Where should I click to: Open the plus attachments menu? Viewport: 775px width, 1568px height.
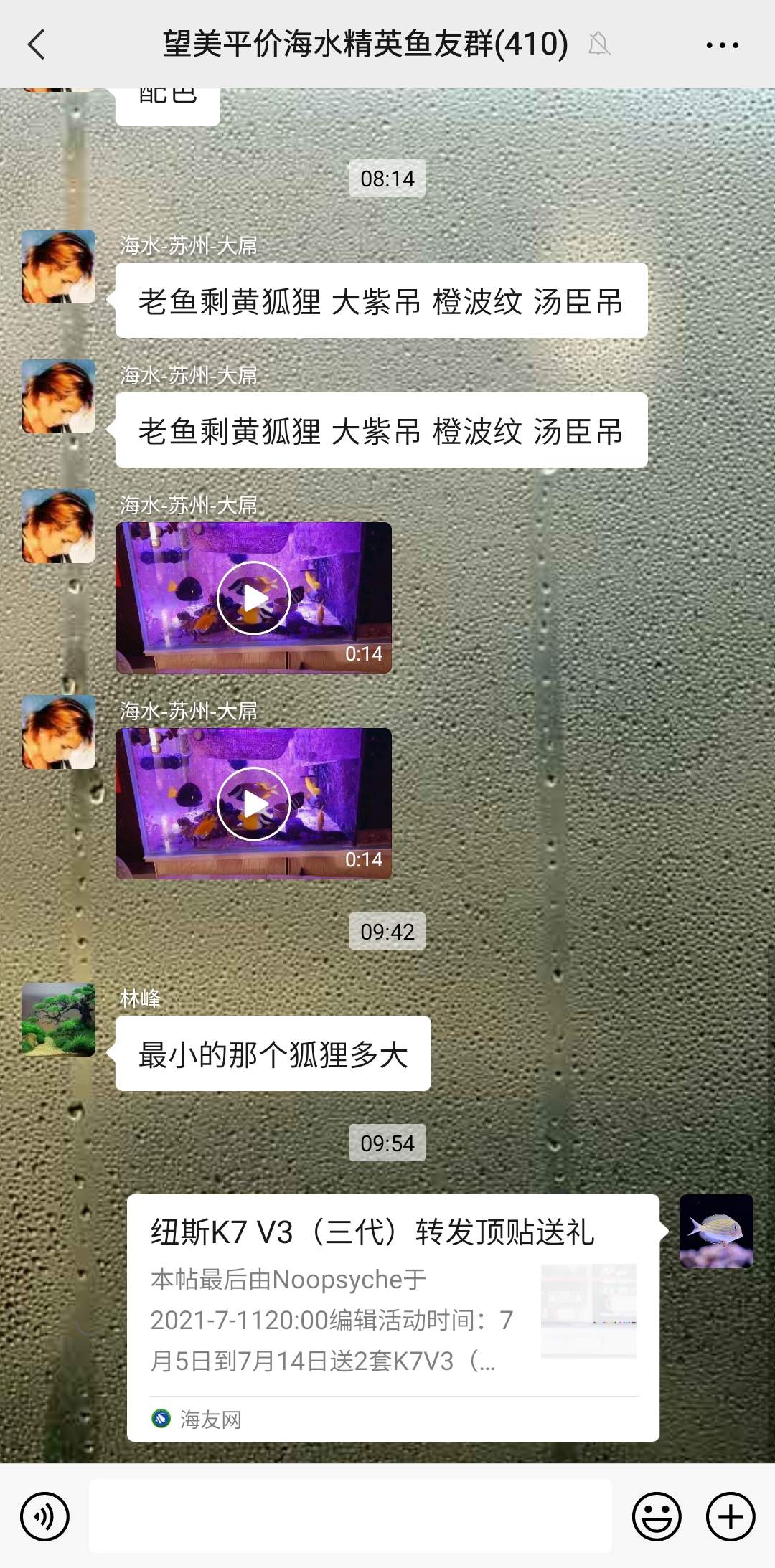click(x=731, y=1516)
